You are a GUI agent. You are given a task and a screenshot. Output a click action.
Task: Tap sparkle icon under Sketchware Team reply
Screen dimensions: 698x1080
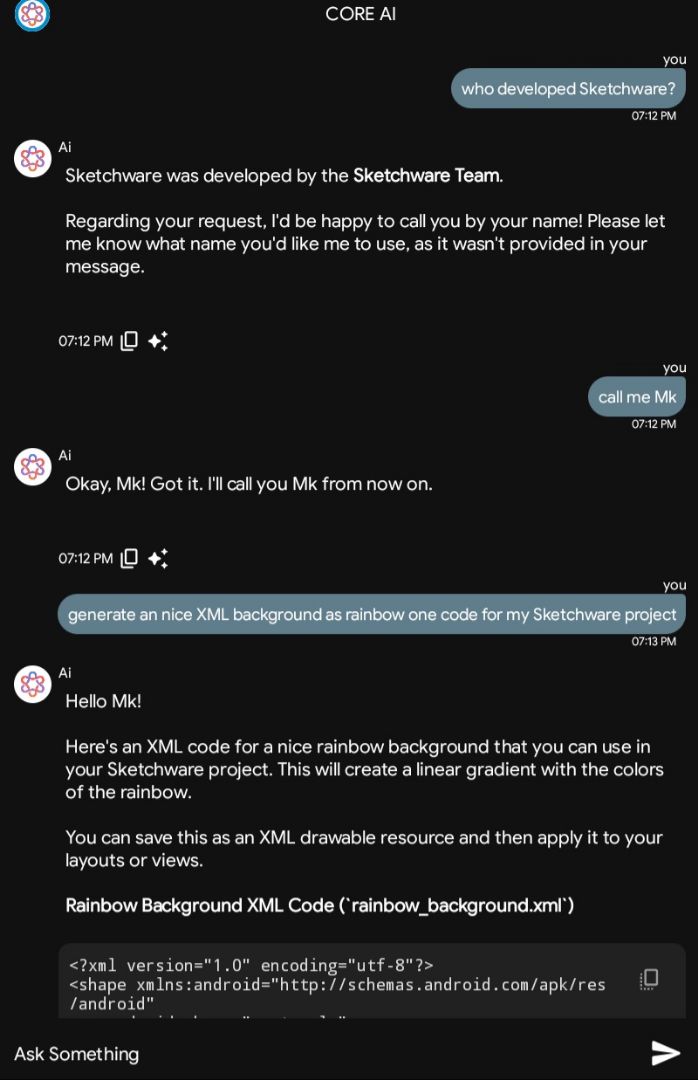coord(158,341)
